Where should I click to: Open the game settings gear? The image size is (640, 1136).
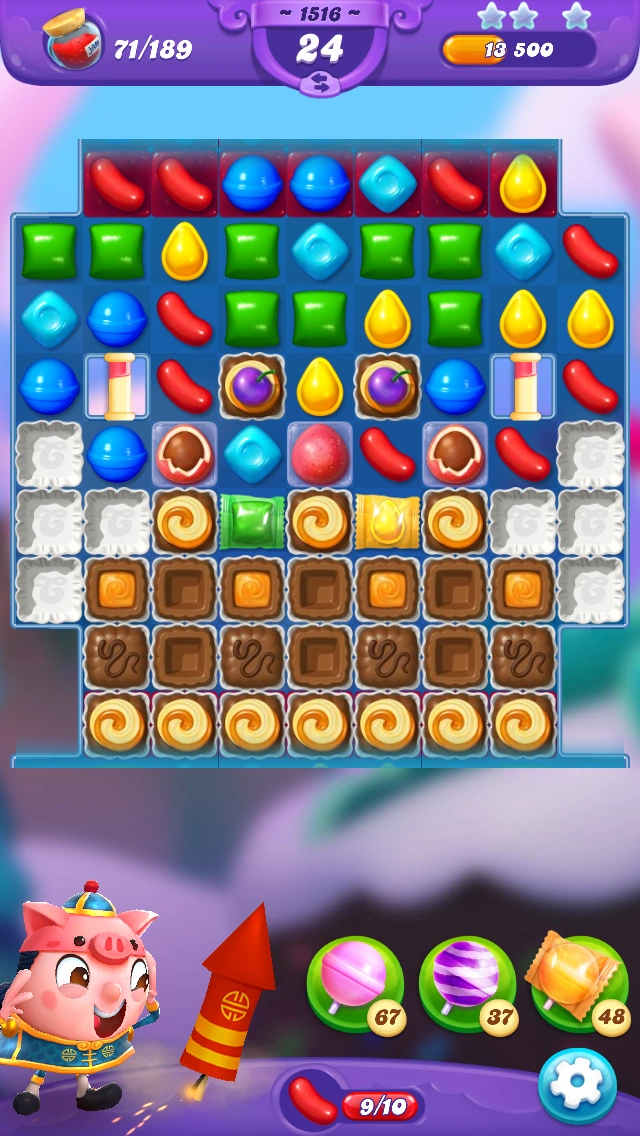point(577,1087)
